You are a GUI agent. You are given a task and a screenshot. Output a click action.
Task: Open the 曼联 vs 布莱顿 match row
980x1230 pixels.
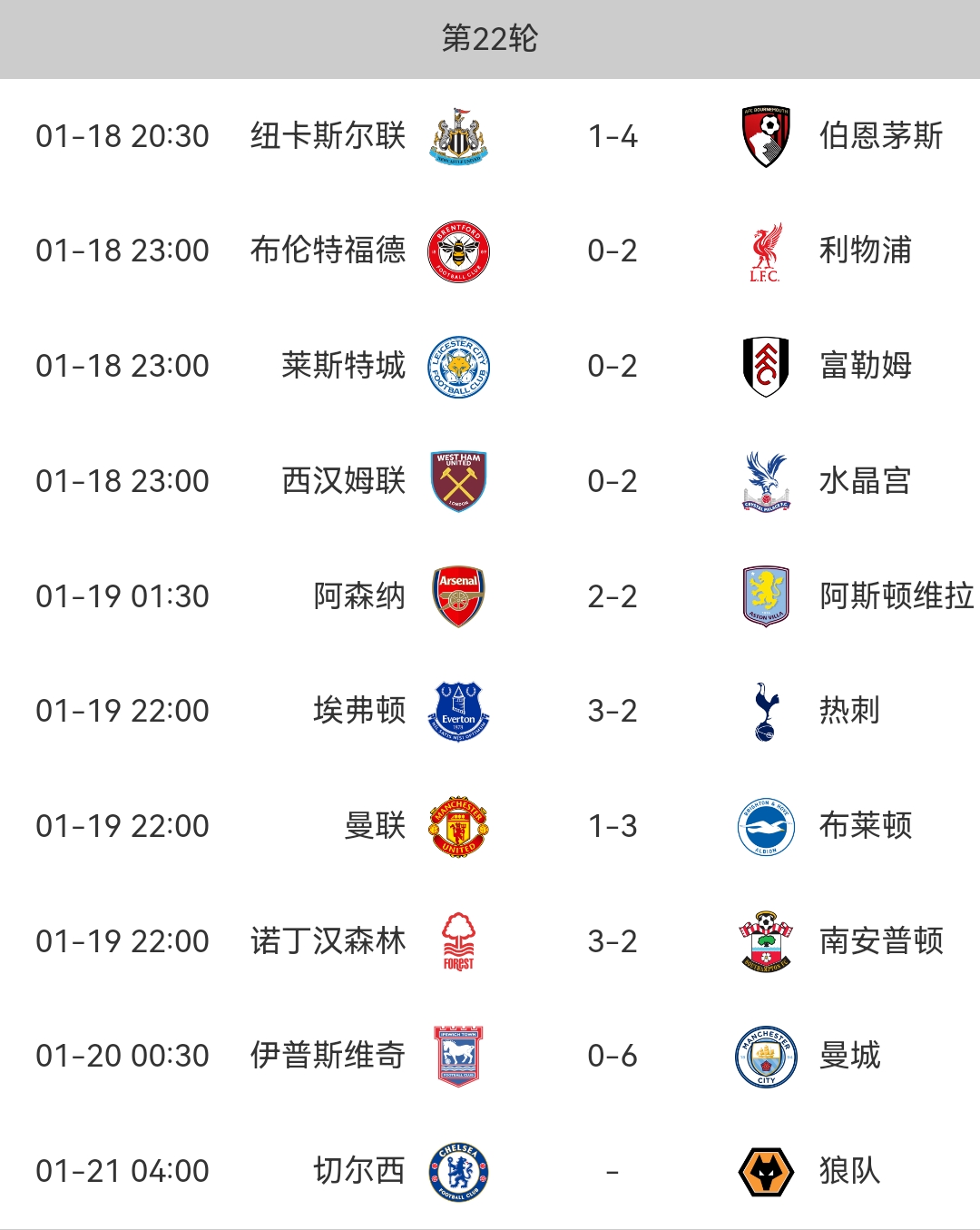pyautogui.click(x=490, y=826)
